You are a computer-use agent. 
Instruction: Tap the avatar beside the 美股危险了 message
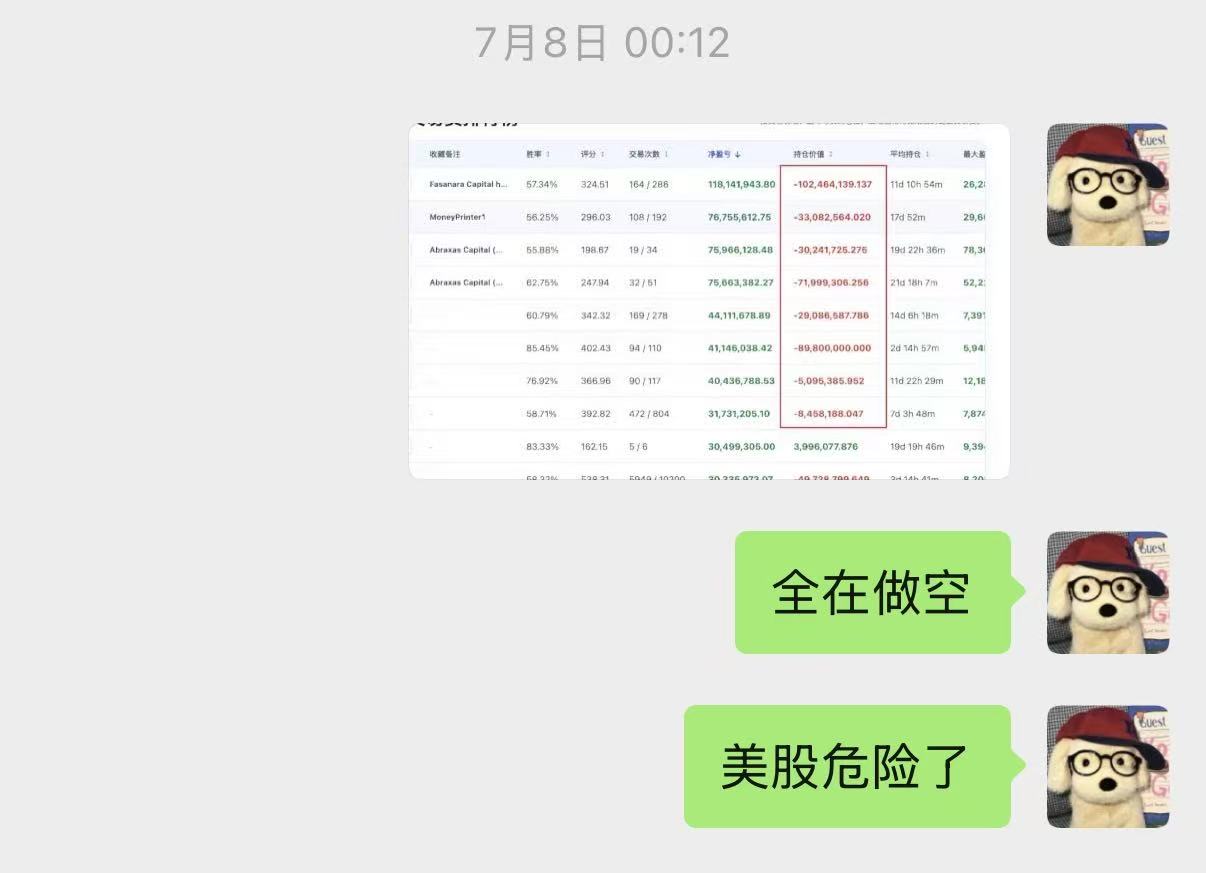1108,766
